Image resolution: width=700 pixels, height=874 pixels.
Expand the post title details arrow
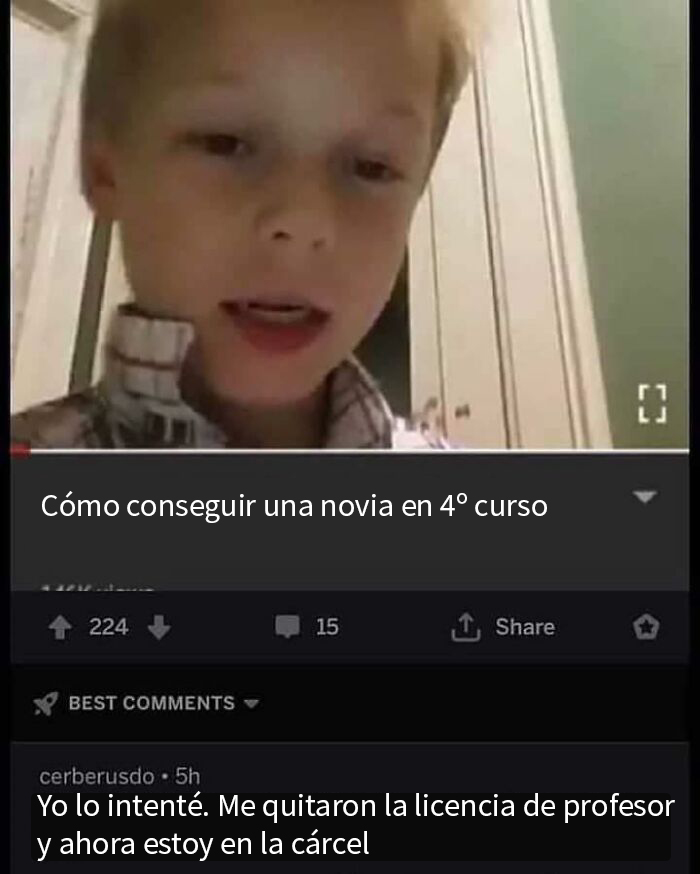[x=646, y=497]
